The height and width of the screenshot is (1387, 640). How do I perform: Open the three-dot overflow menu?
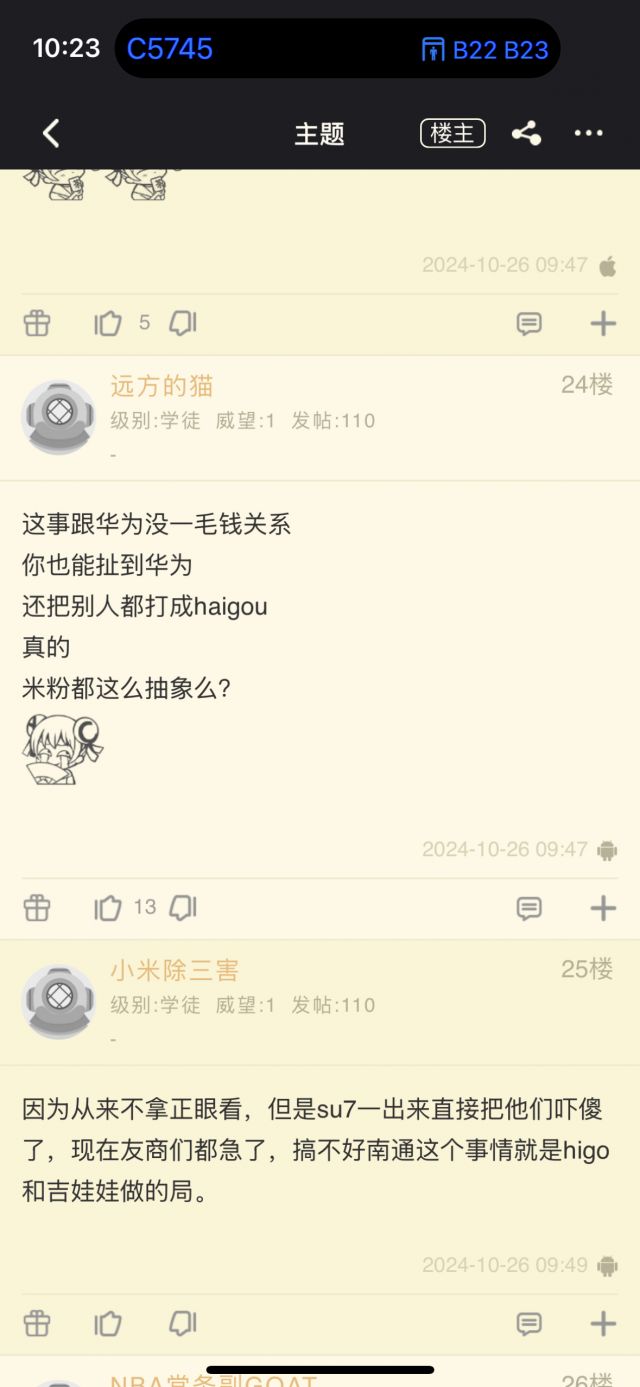click(x=588, y=133)
